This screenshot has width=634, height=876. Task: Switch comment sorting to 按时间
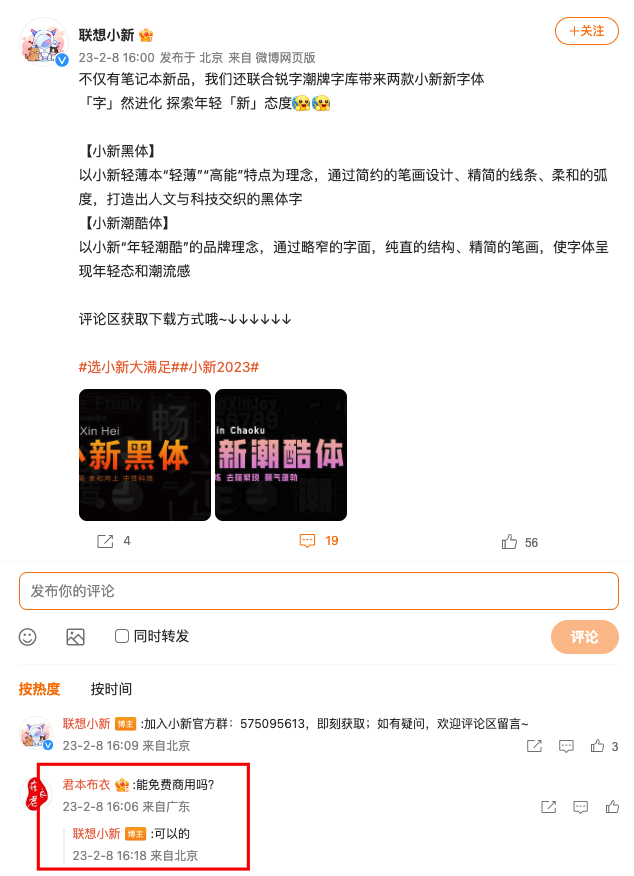click(x=111, y=689)
